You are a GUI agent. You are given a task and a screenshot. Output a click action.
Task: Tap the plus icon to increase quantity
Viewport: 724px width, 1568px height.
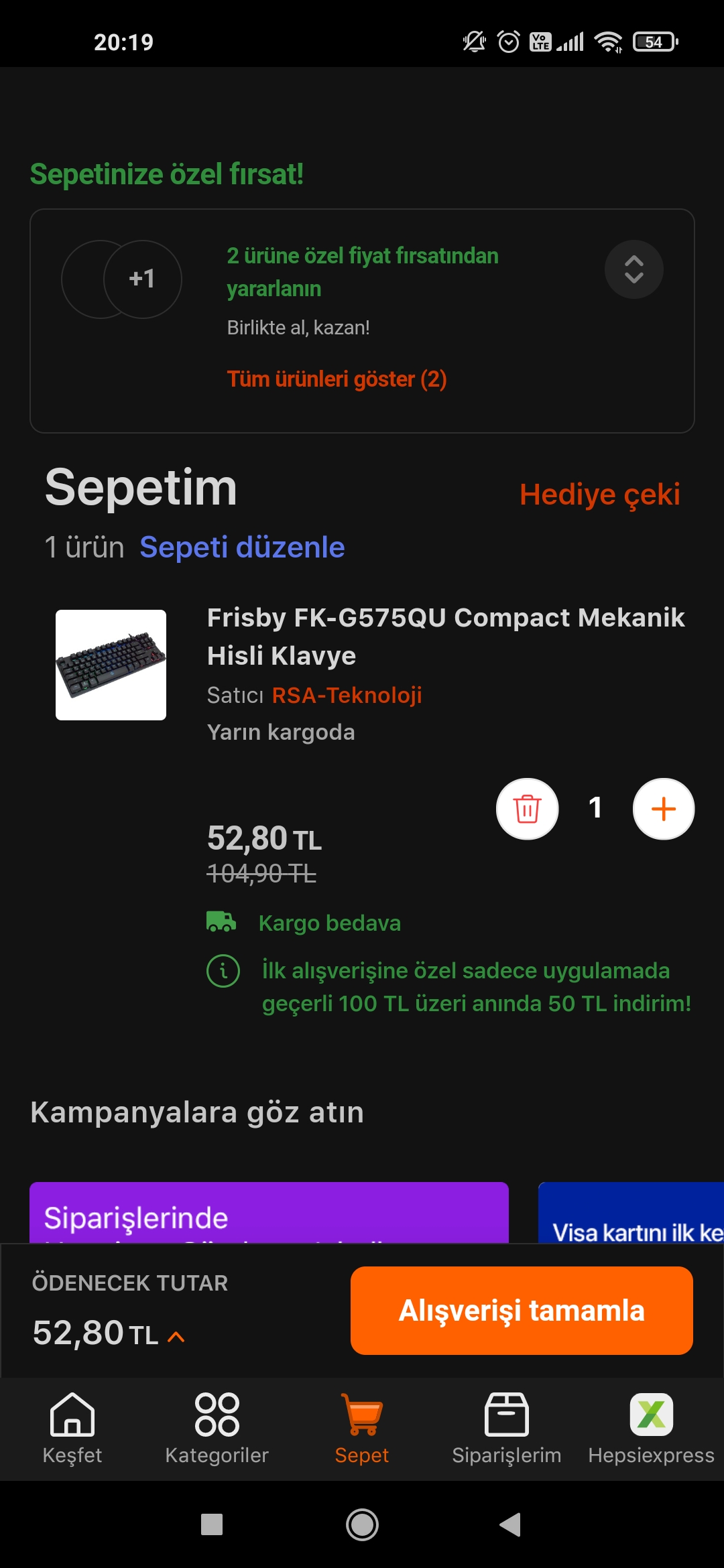pos(663,809)
